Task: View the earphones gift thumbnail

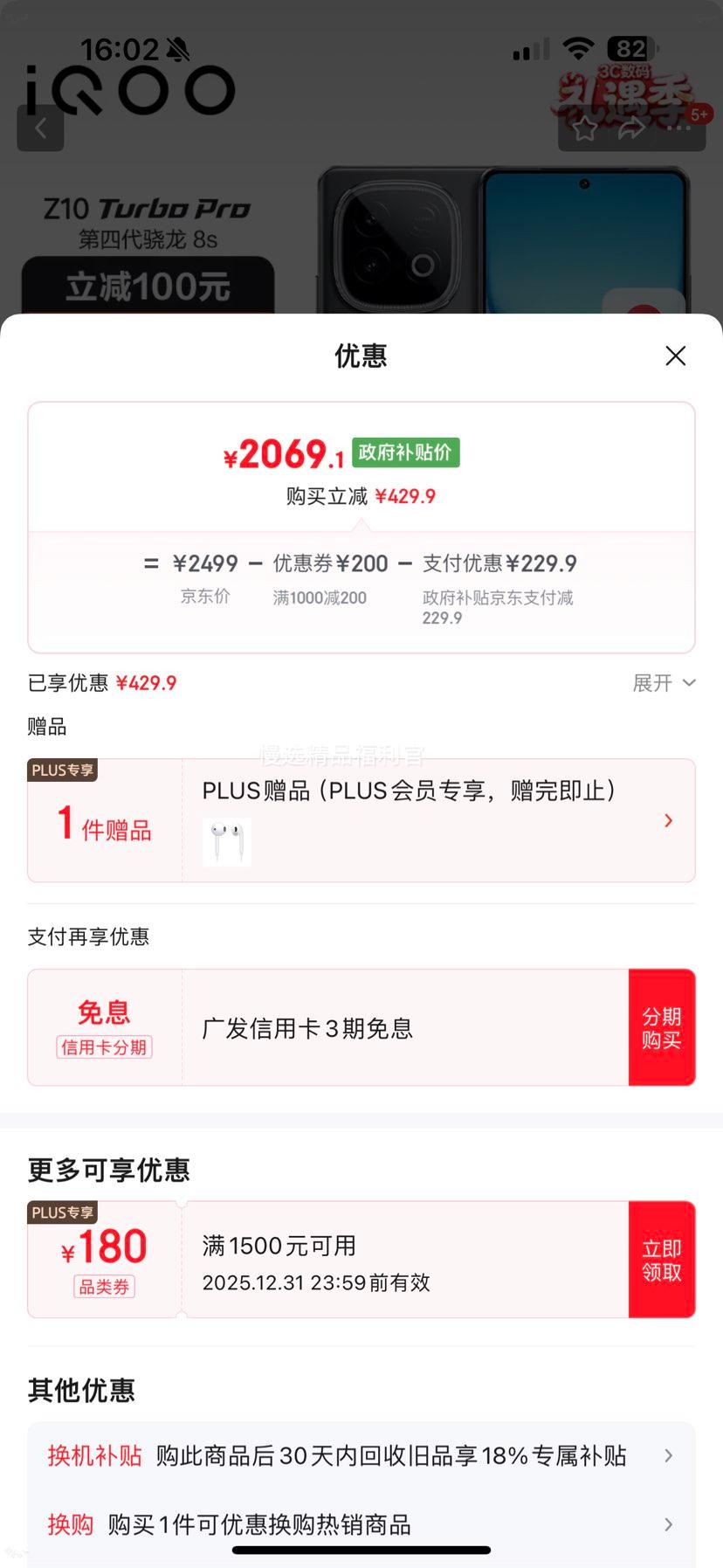Action: pyautogui.click(x=226, y=841)
